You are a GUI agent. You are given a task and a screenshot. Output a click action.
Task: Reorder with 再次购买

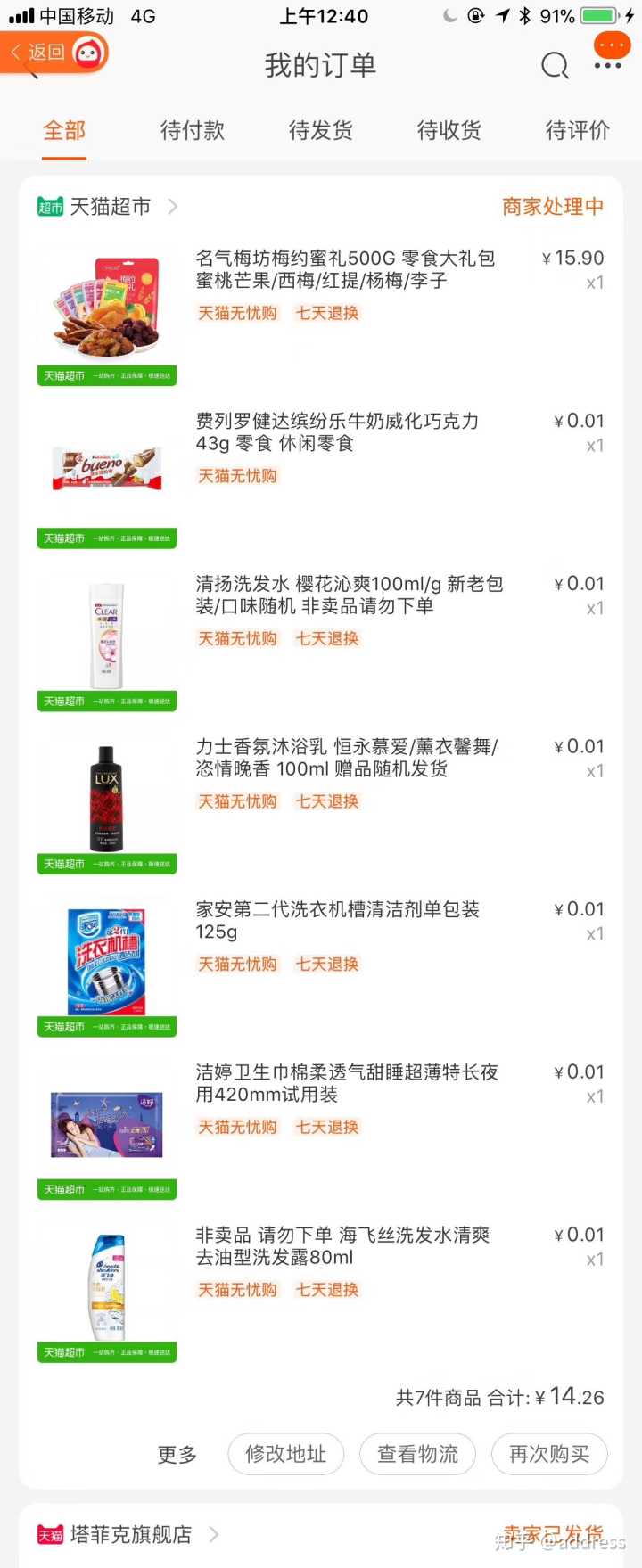[x=549, y=1454]
